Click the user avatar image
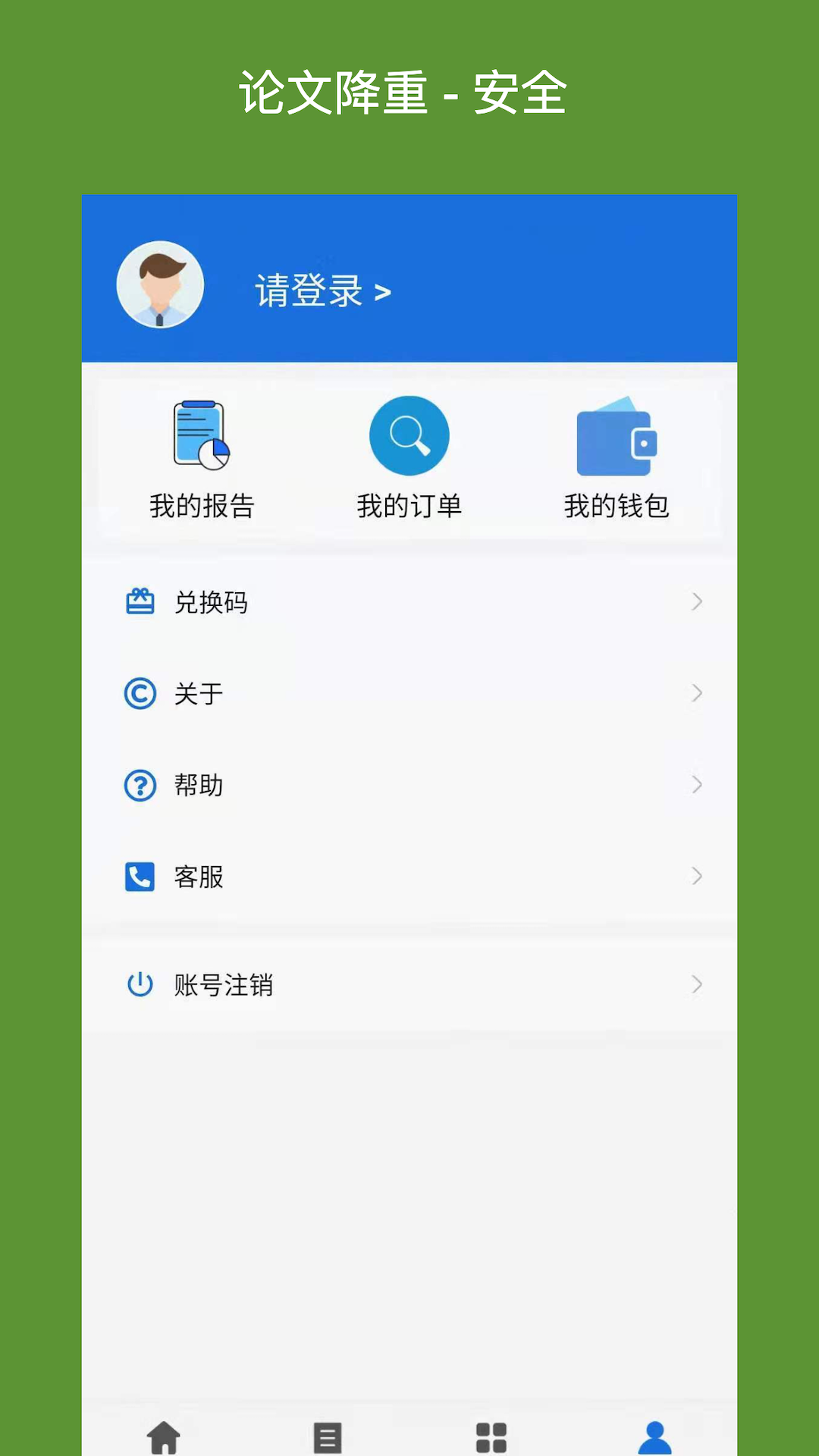Image resolution: width=819 pixels, height=1456 pixels. (159, 284)
